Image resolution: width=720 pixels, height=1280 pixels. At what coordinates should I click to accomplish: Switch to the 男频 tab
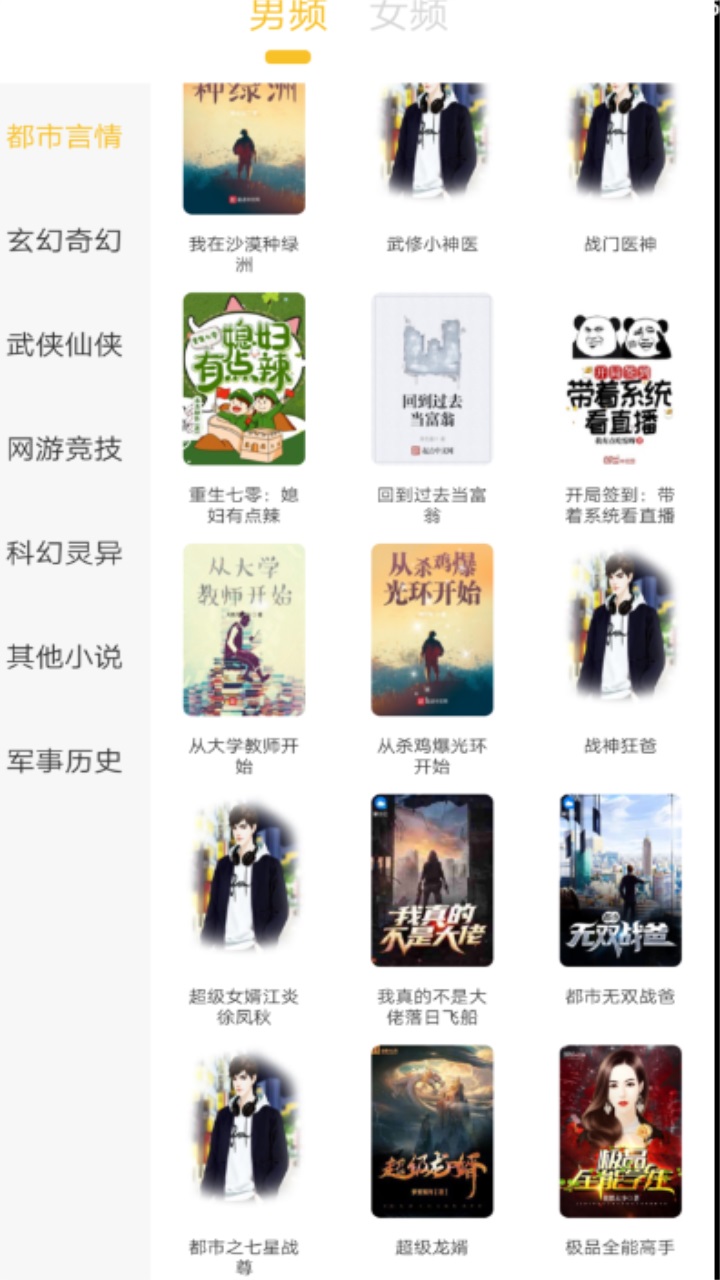pos(287,17)
